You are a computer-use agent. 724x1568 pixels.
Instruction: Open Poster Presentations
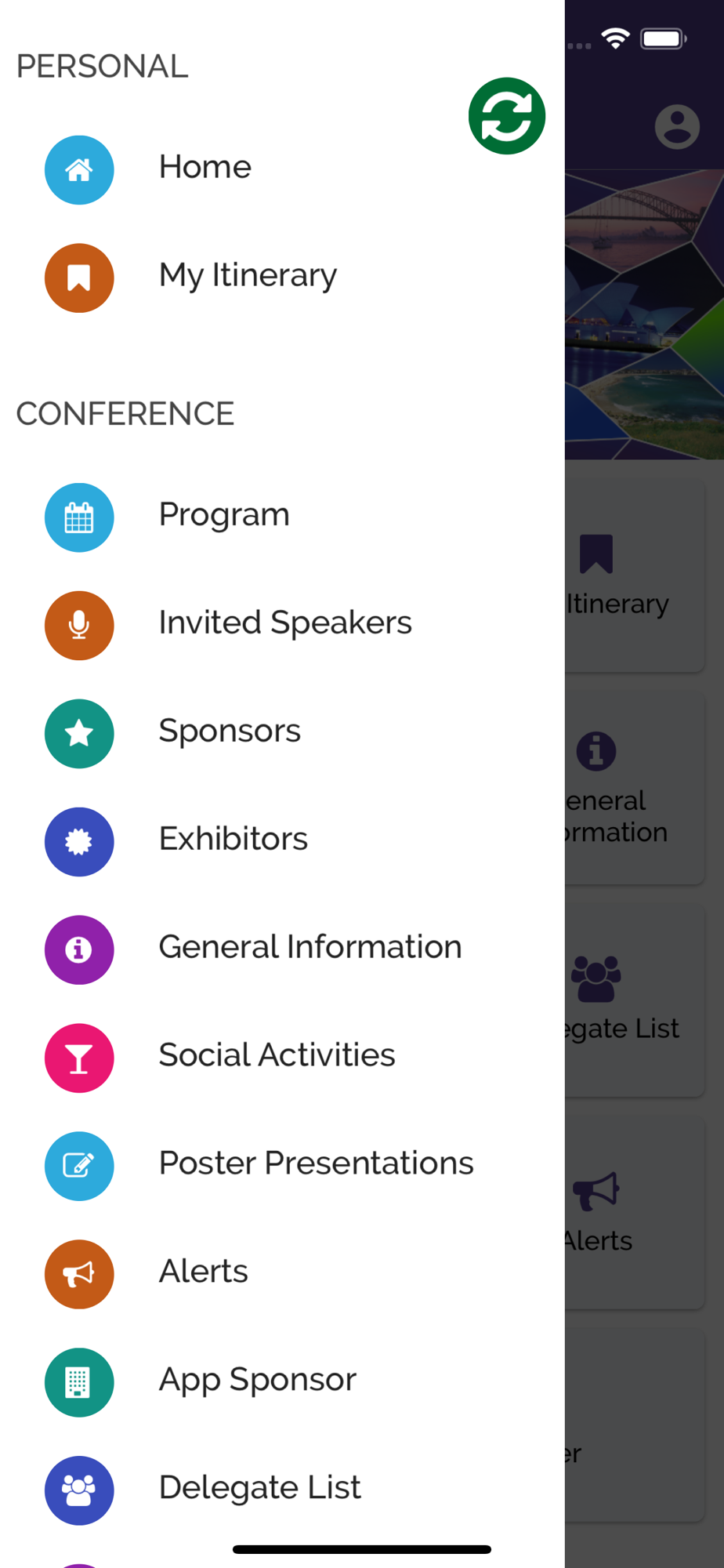(x=316, y=1164)
